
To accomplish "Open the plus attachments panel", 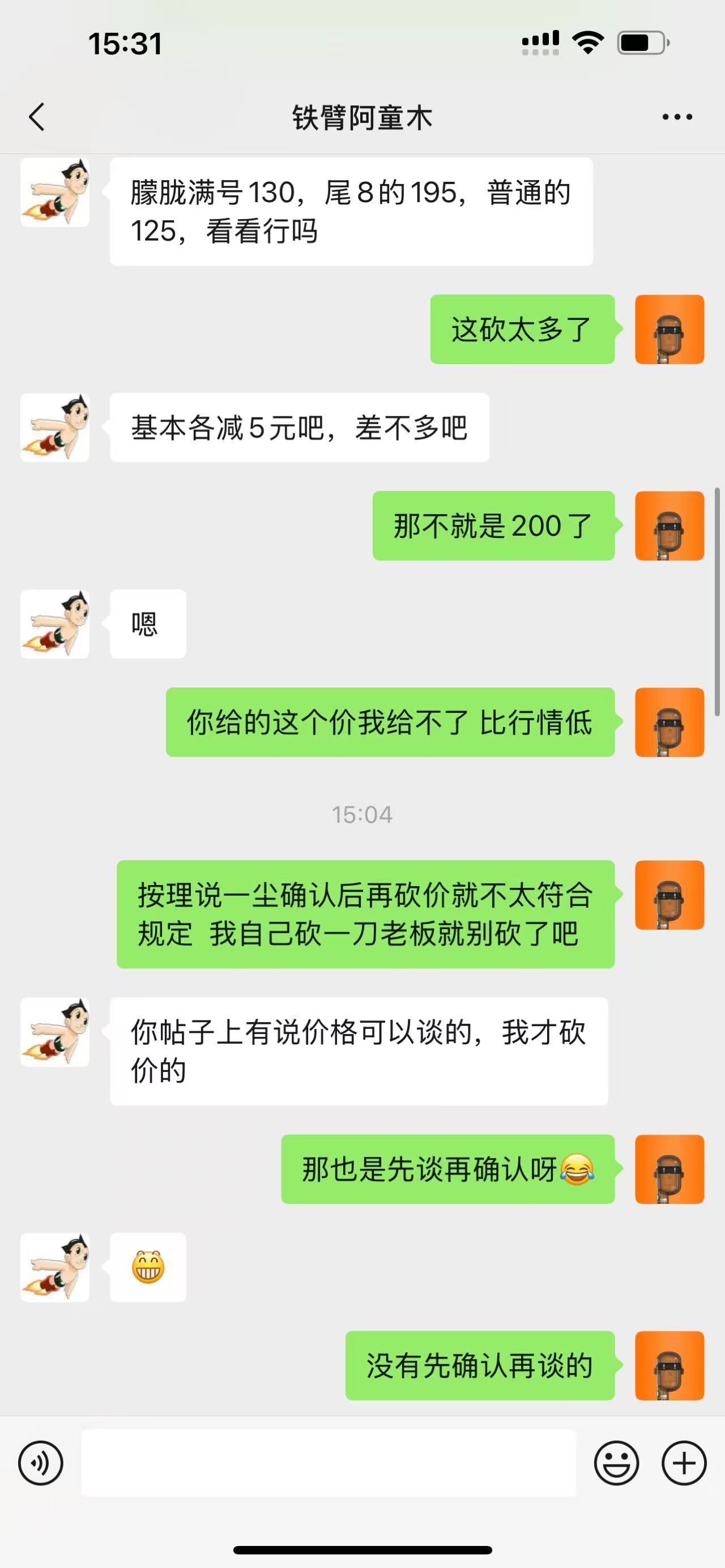I will [684, 1463].
